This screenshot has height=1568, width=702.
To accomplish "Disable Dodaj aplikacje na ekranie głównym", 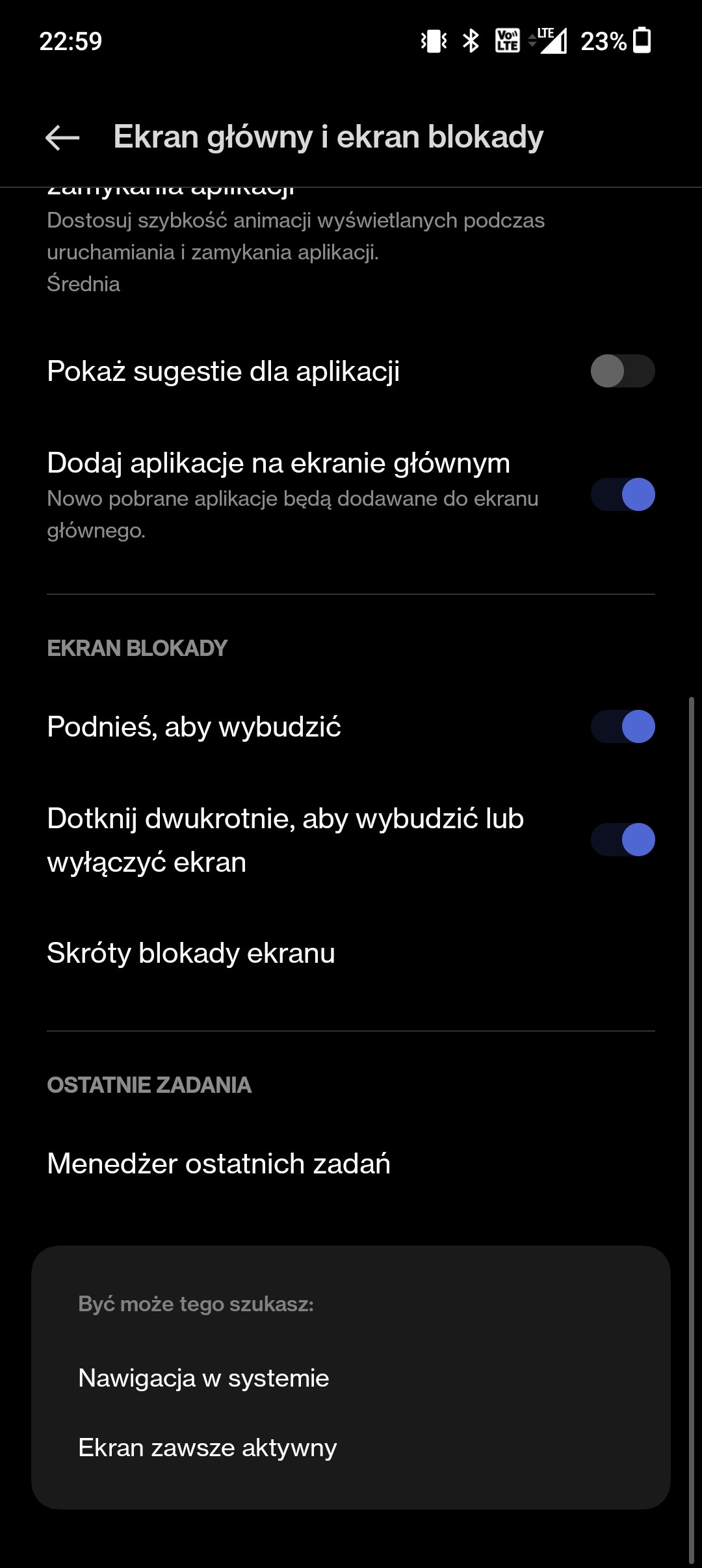I will click(622, 495).
